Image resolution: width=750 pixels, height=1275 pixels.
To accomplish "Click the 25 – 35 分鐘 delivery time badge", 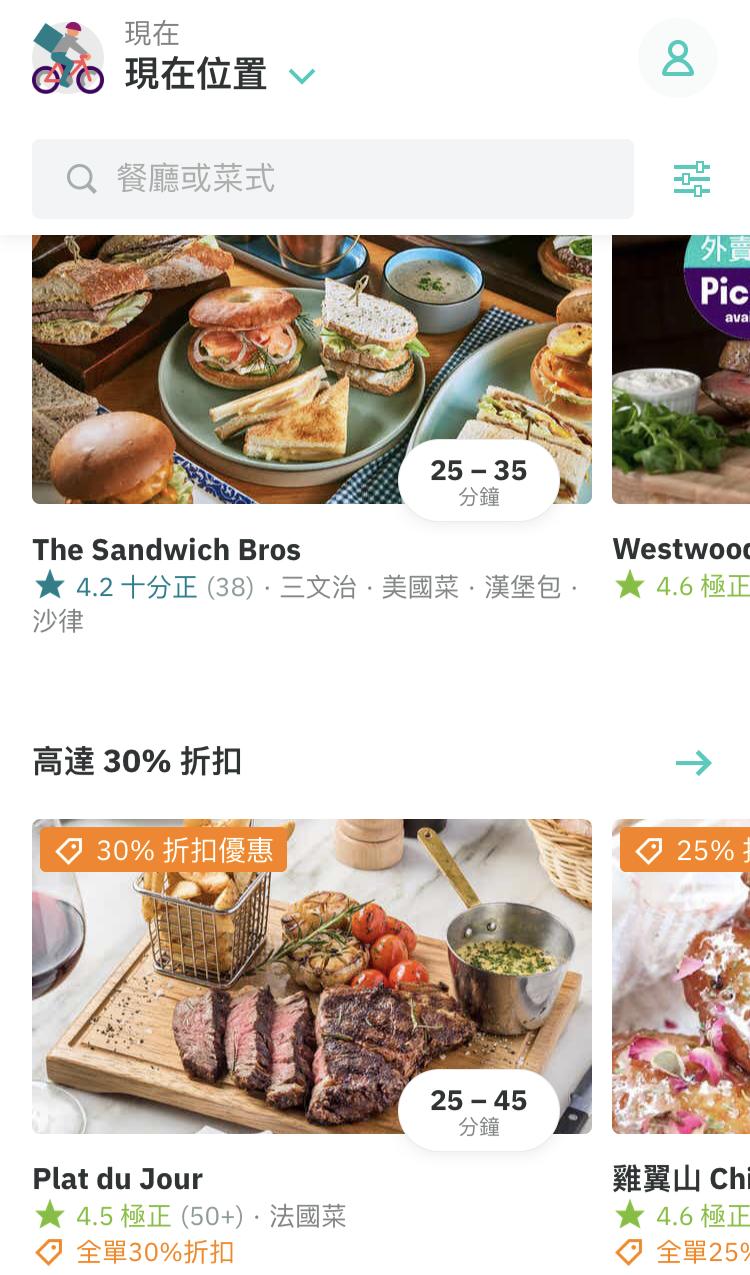I will (479, 478).
